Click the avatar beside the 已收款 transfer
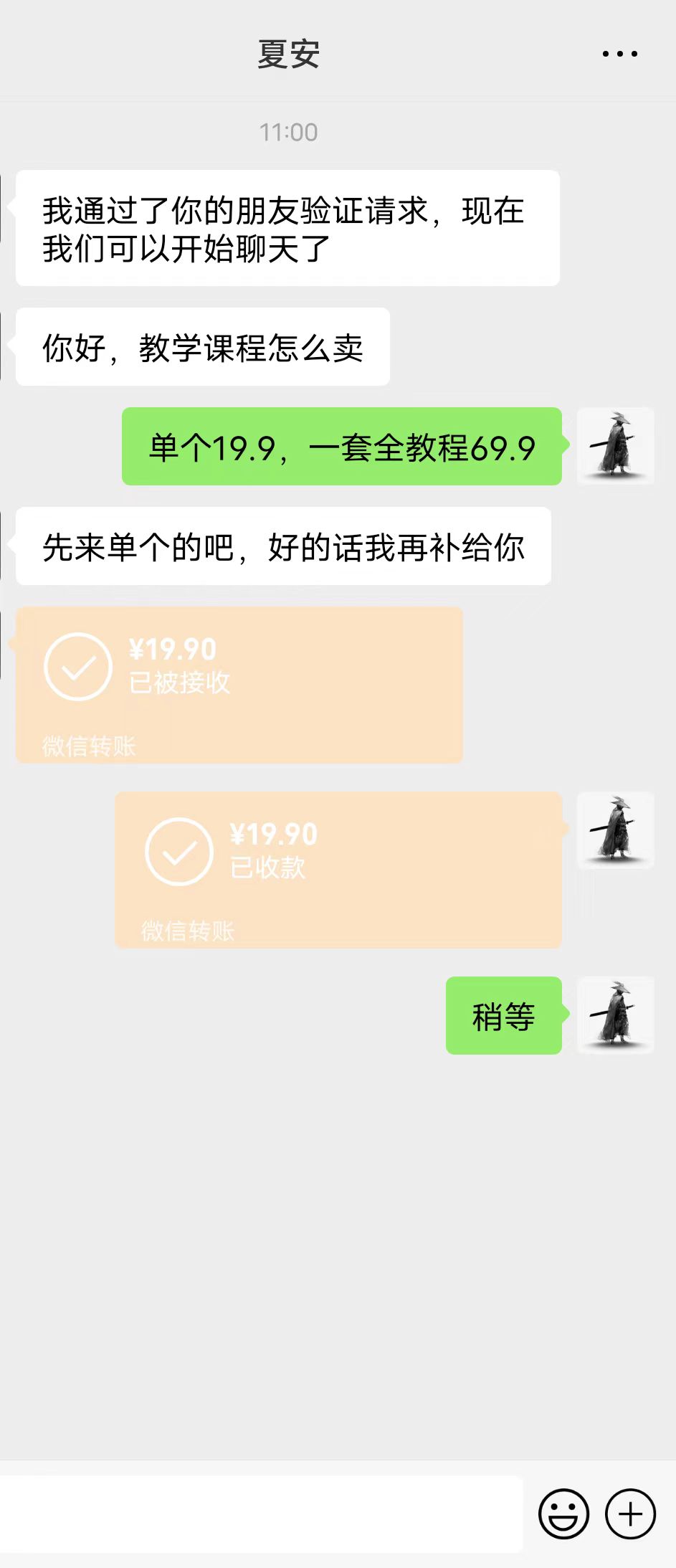 pos(615,830)
